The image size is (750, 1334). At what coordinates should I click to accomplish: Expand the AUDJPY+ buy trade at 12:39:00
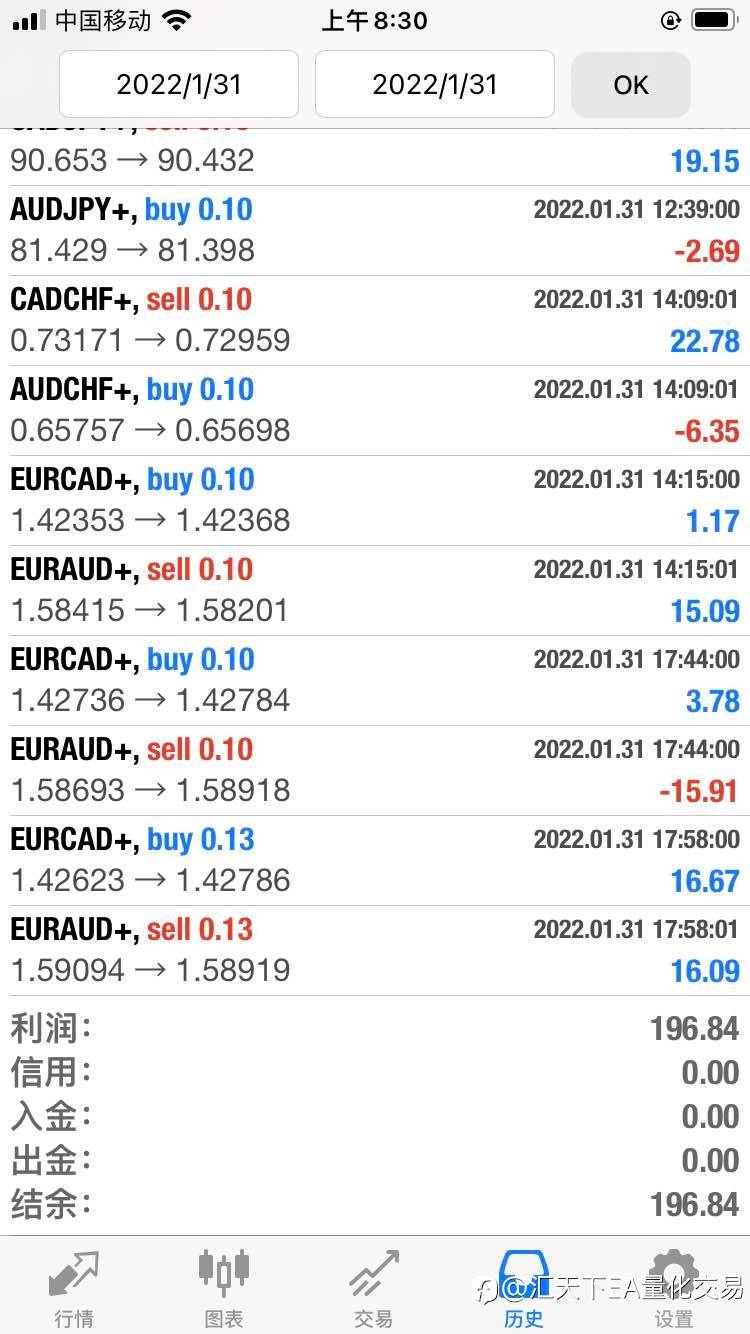coord(375,231)
